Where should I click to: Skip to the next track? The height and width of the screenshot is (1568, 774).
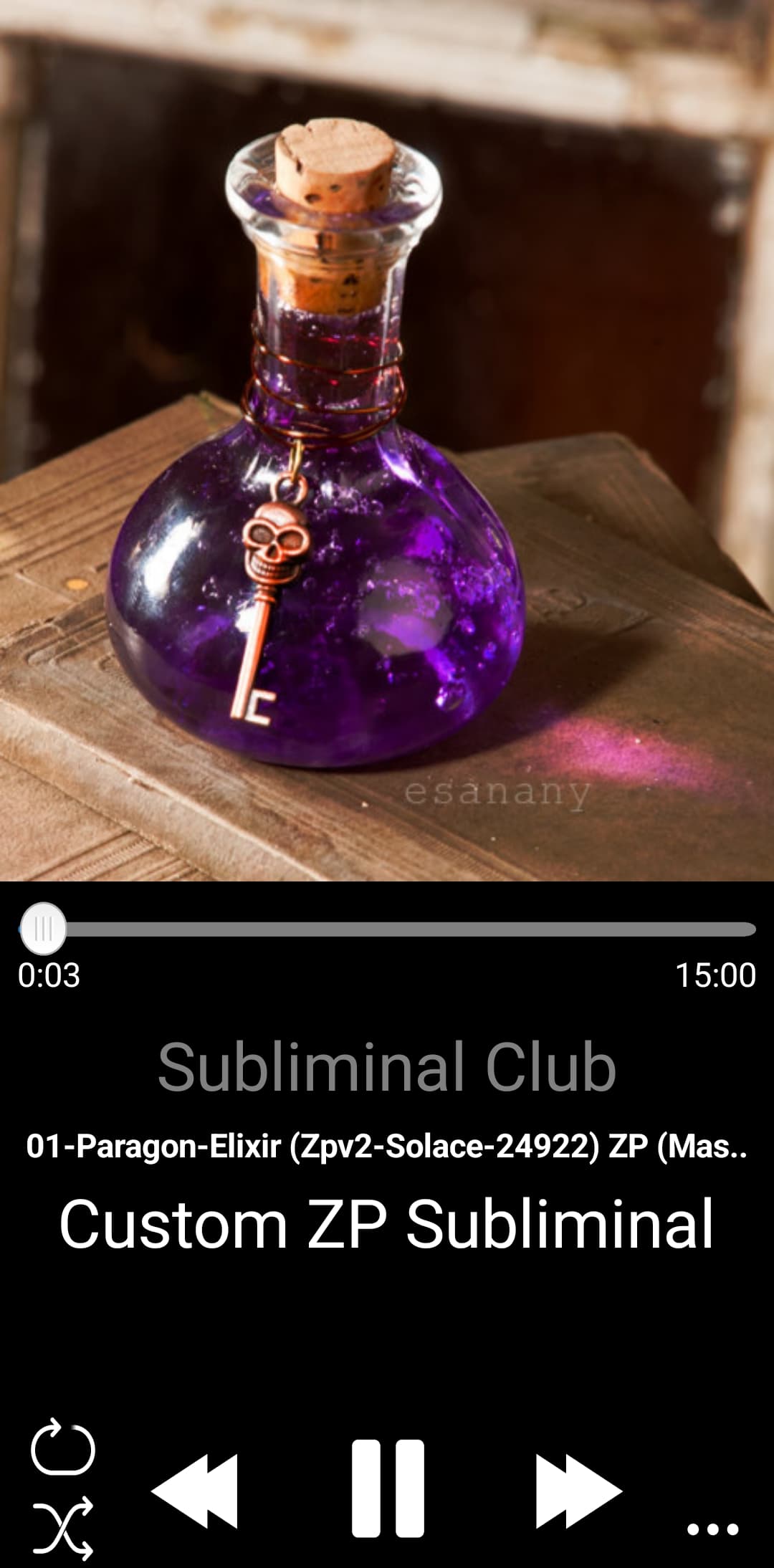579,1491
